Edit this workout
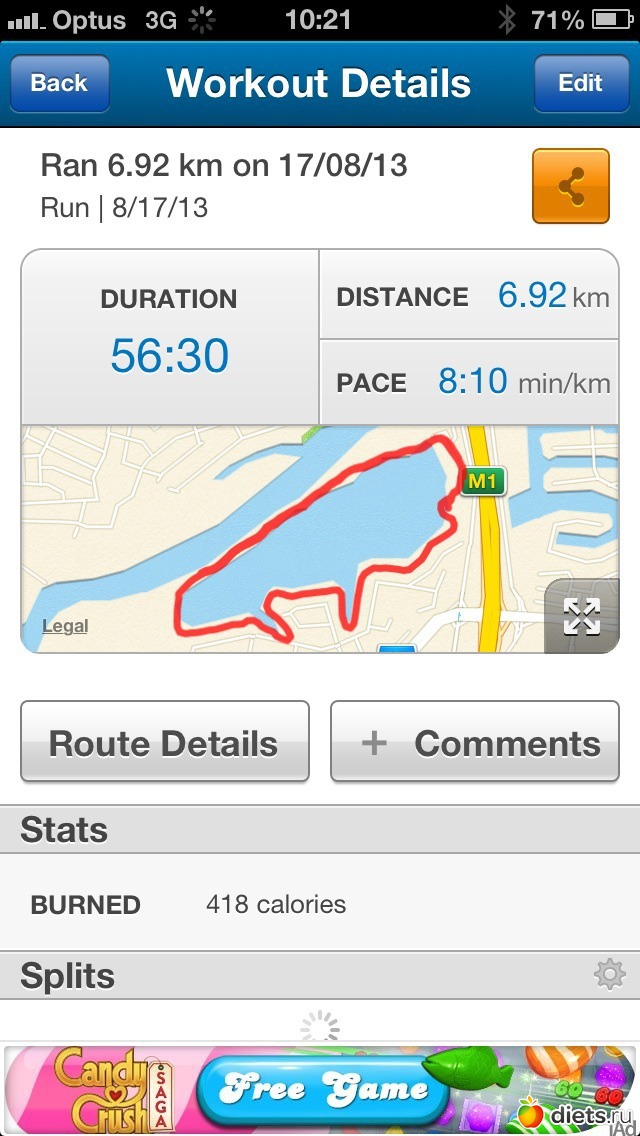 pos(581,84)
